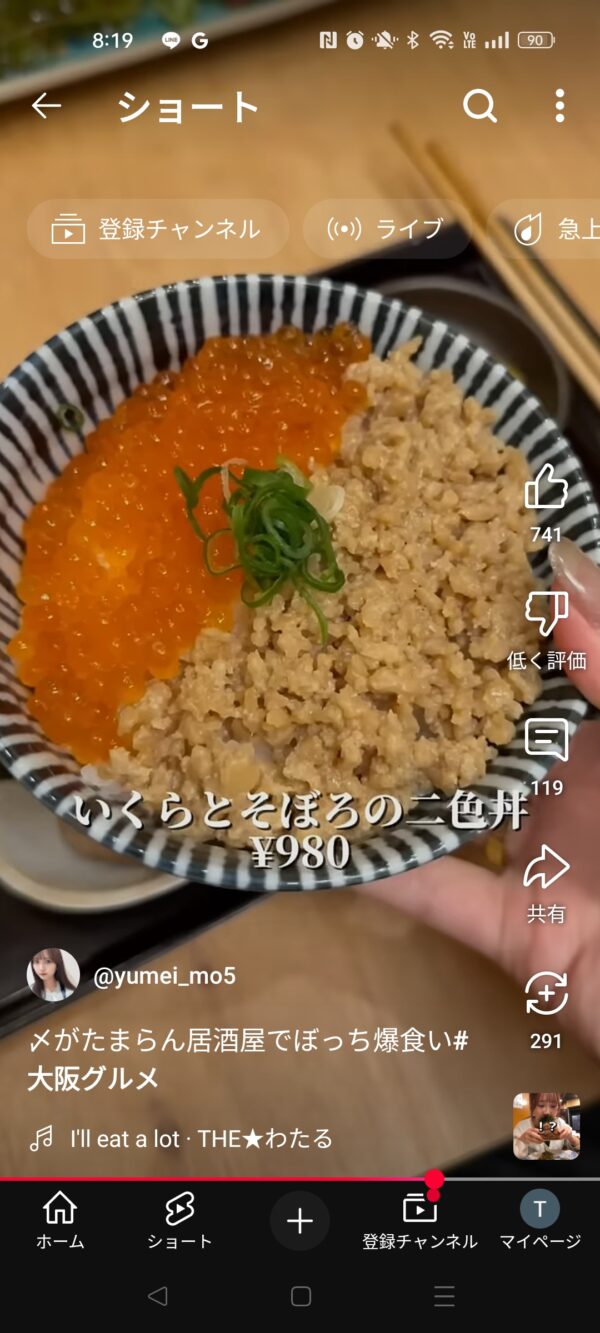Screen dimensions: 600x1333
Task: Open the sound thumbnail for this short
Action: pyautogui.click(x=546, y=1126)
